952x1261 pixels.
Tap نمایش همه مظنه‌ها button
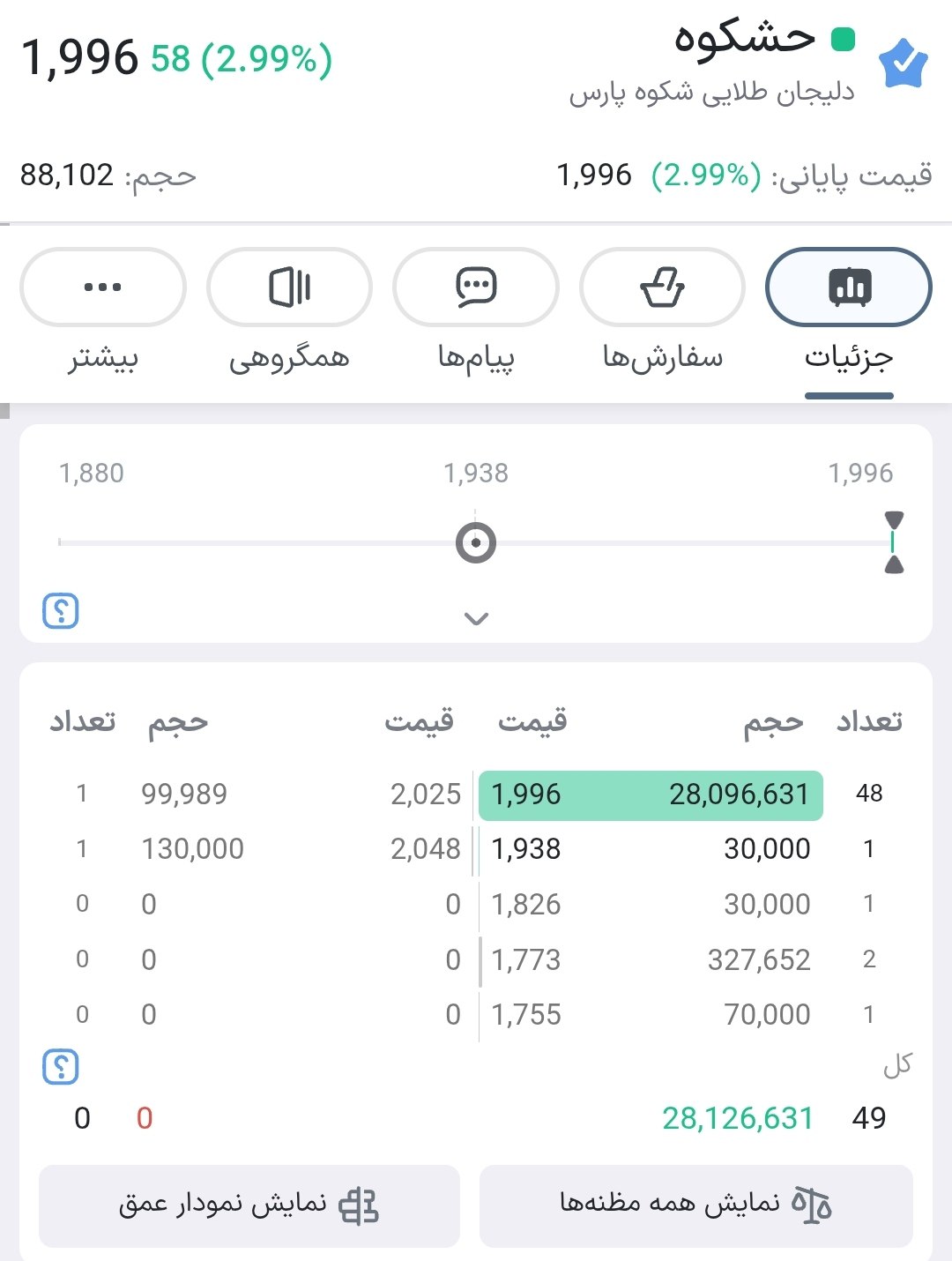coord(695,1205)
